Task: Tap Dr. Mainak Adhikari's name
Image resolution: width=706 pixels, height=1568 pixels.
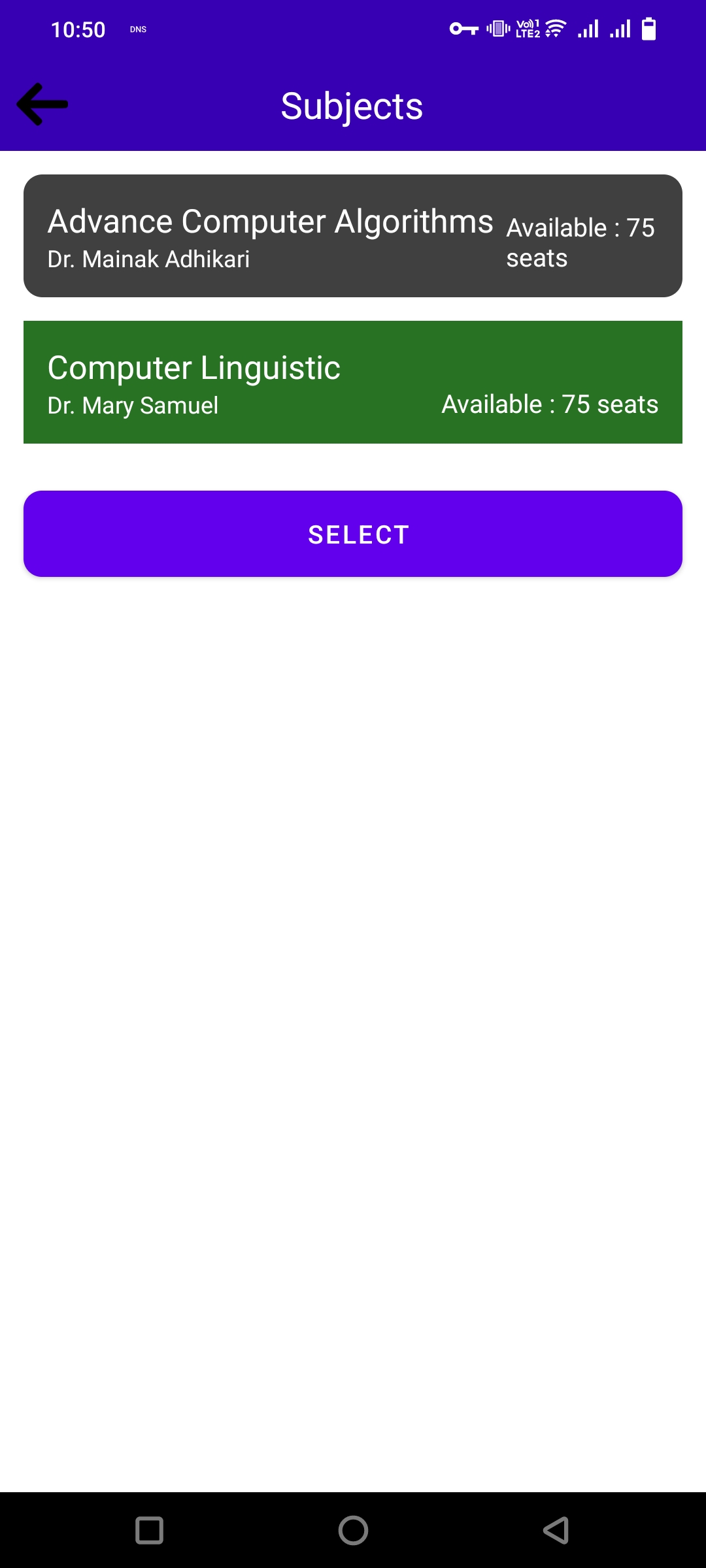Action: coord(149,259)
